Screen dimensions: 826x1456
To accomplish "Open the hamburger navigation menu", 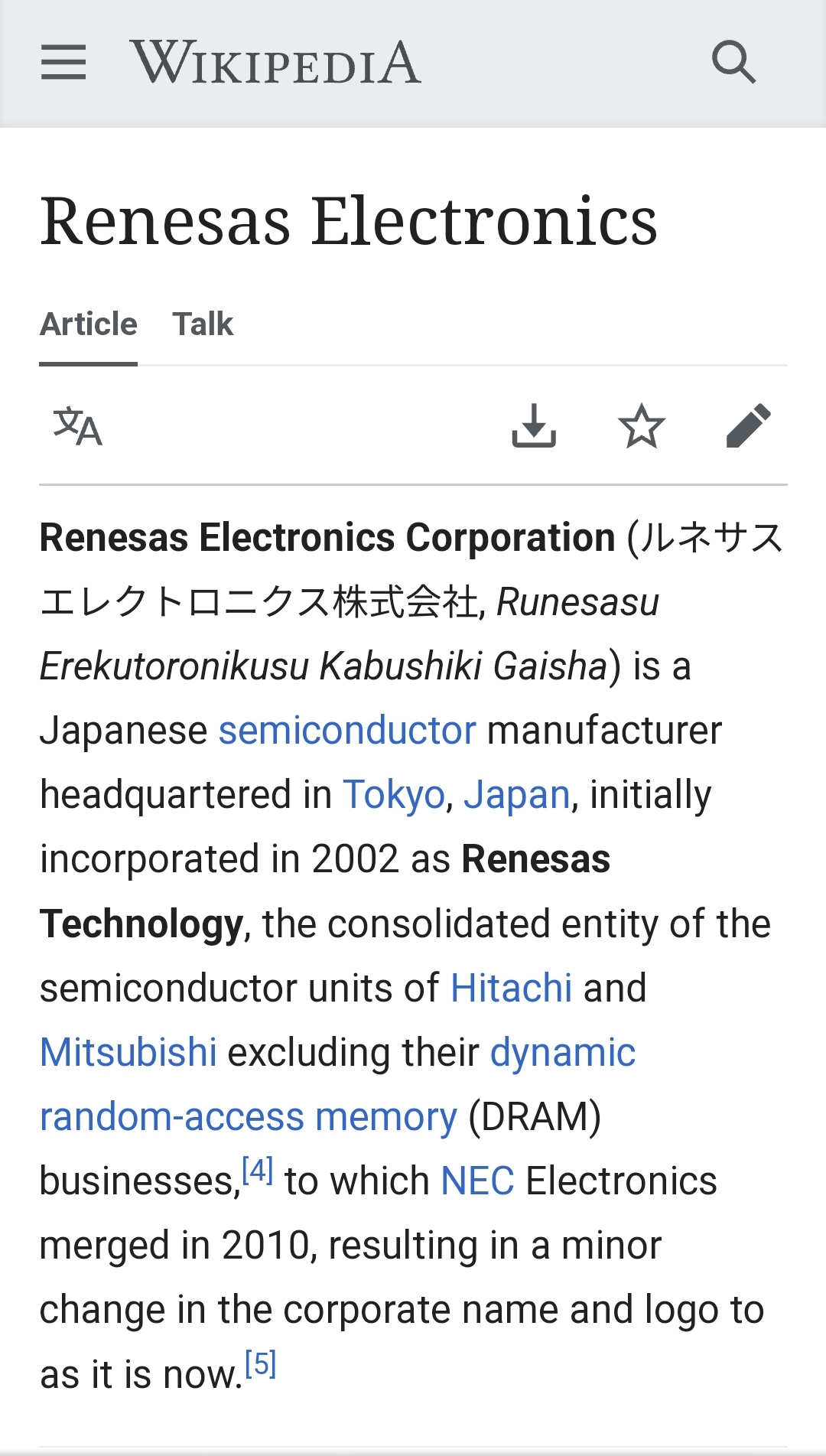I will pyautogui.click(x=63, y=62).
